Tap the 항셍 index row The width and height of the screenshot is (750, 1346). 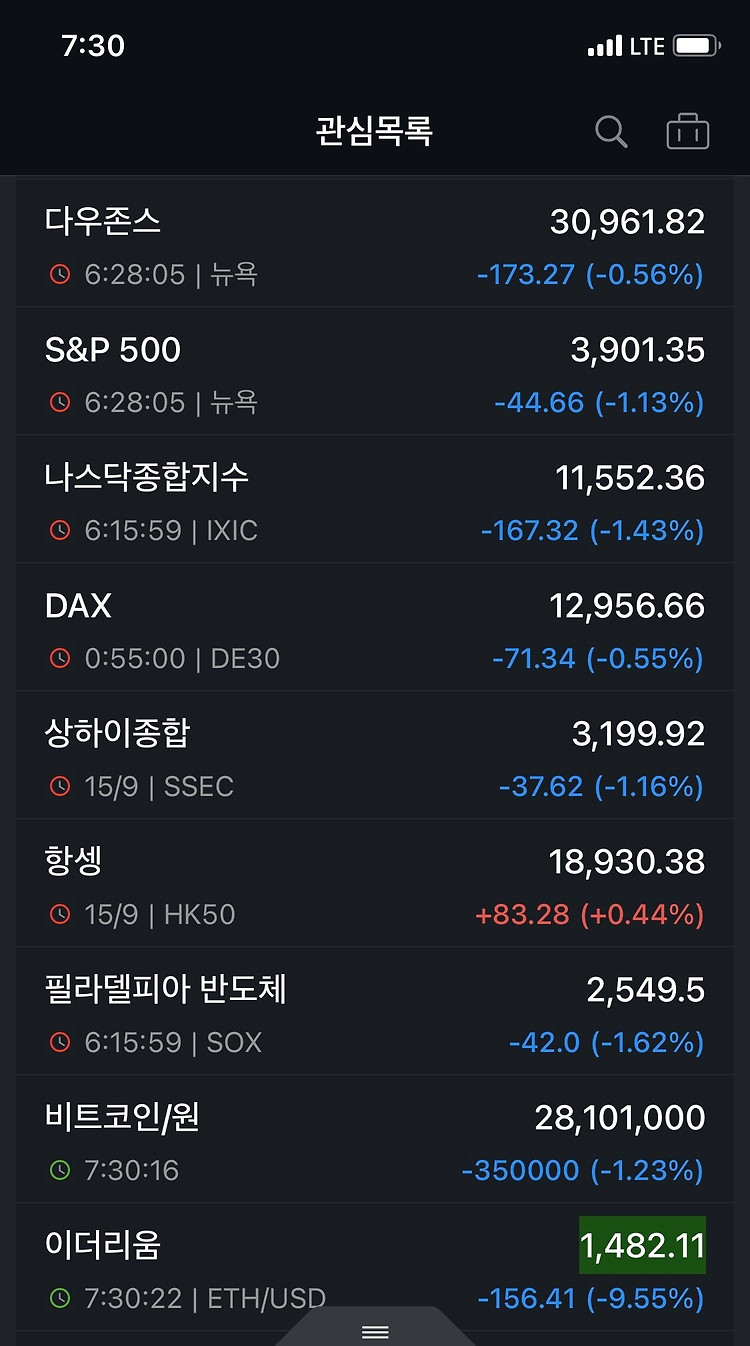[x=375, y=883]
